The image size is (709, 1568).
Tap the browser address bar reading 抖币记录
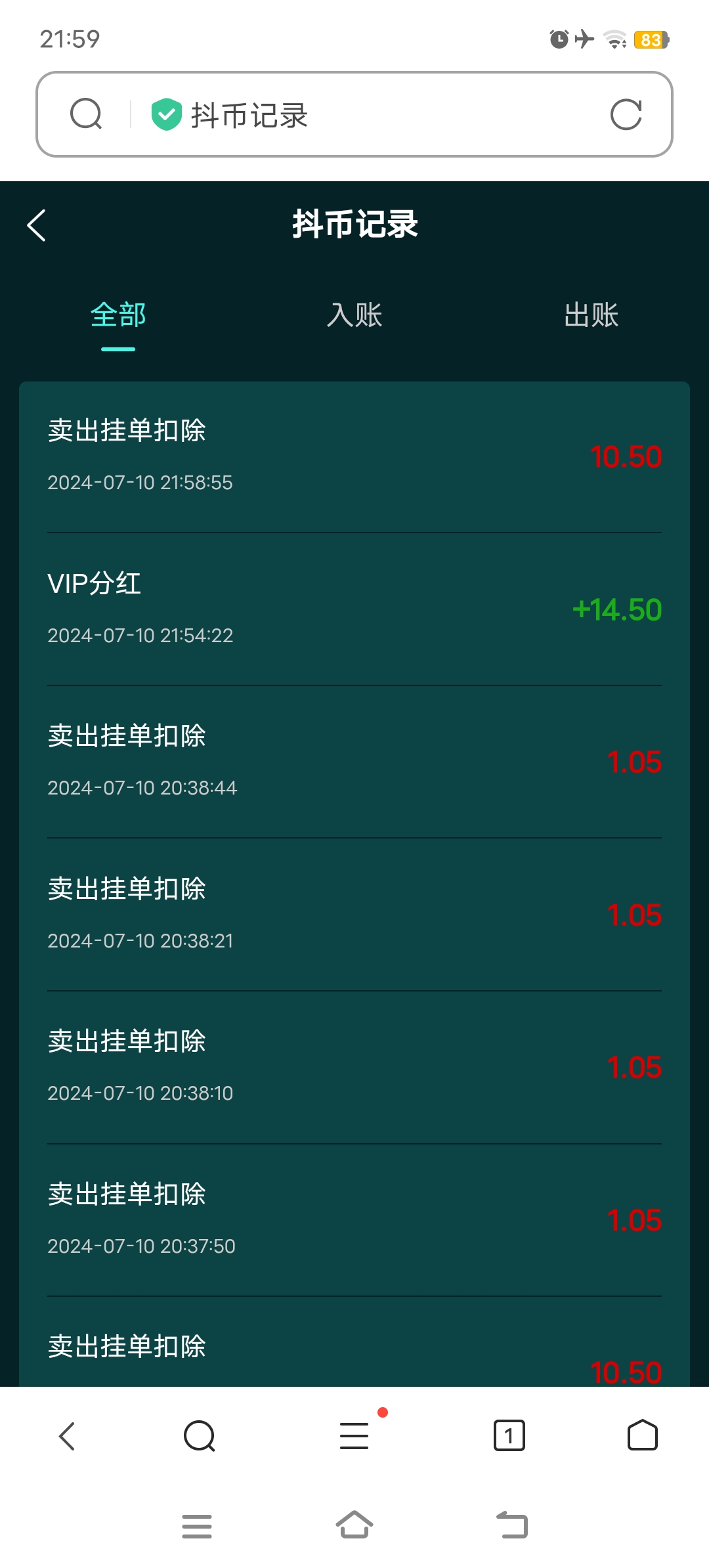tap(354, 114)
